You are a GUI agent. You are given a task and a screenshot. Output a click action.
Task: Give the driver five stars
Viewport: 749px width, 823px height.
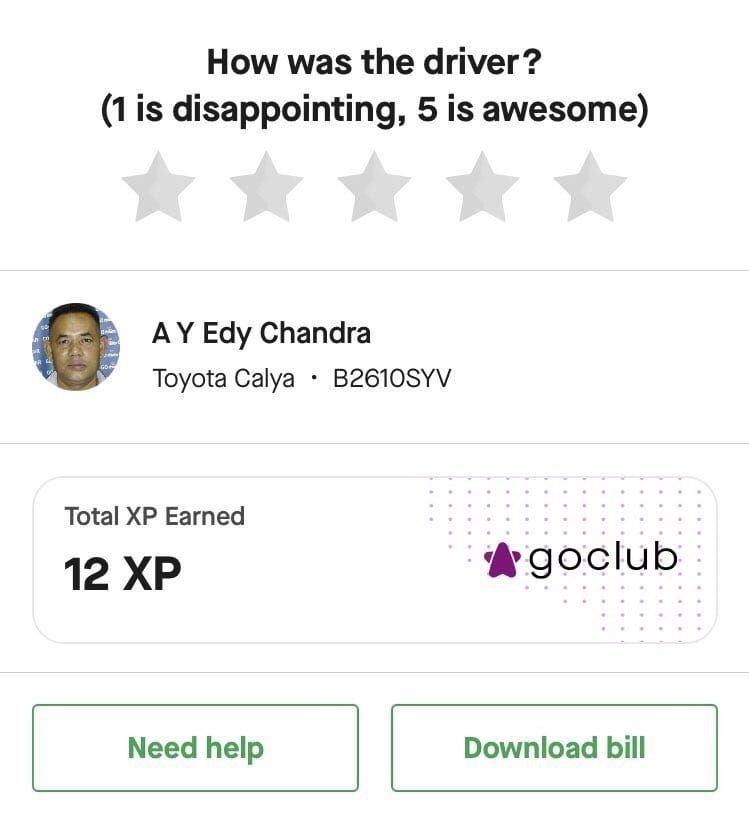point(590,188)
